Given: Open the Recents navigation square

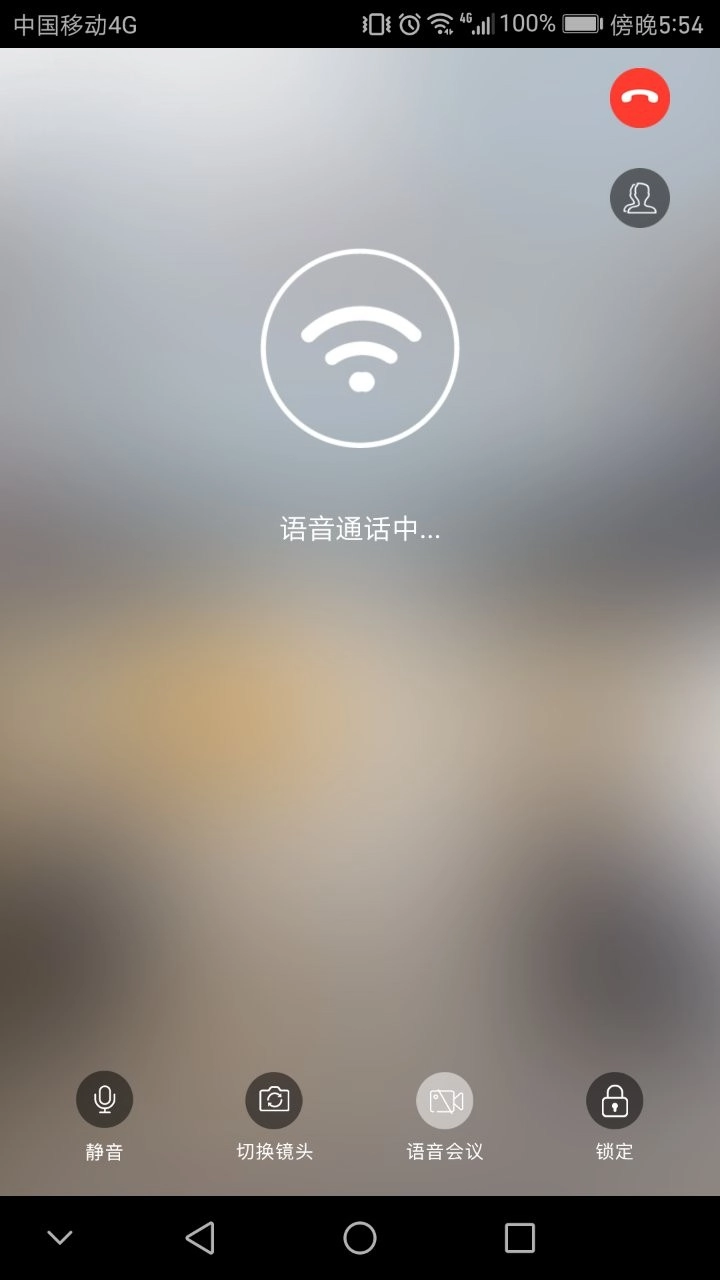Looking at the screenshot, I should tap(519, 1237).
